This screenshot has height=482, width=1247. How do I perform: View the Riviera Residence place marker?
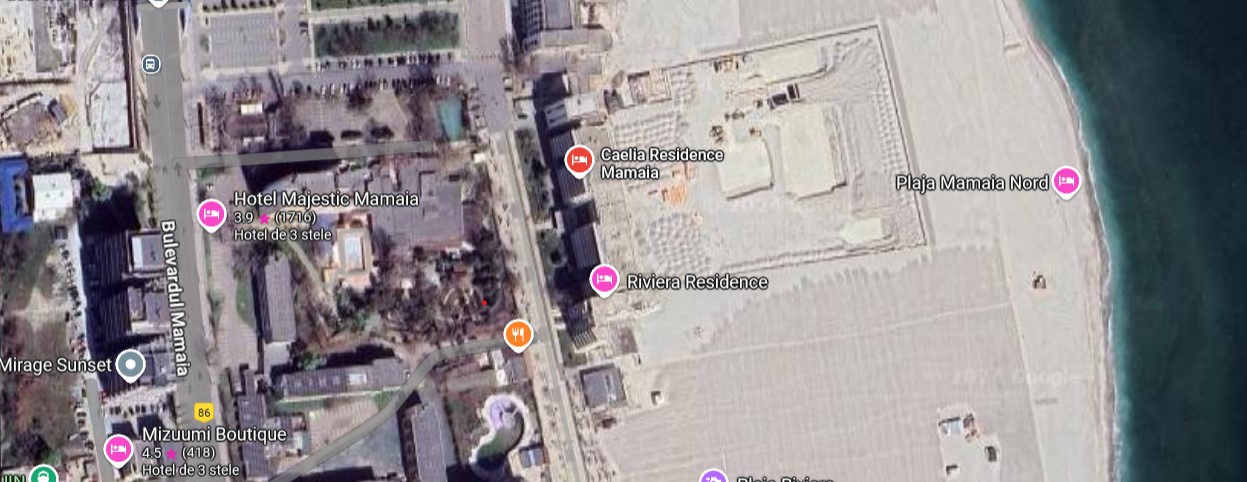click(604, 279)
